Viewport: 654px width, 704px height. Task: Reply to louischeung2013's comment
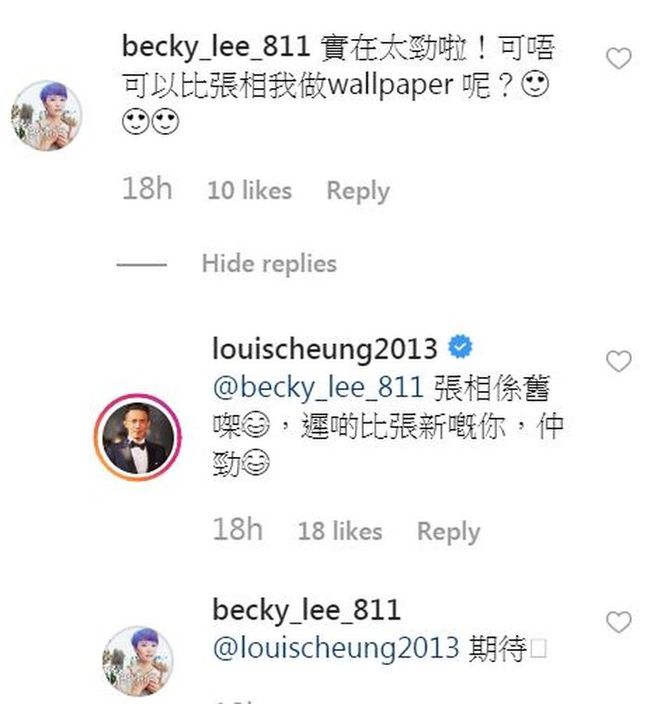(448, 531)
